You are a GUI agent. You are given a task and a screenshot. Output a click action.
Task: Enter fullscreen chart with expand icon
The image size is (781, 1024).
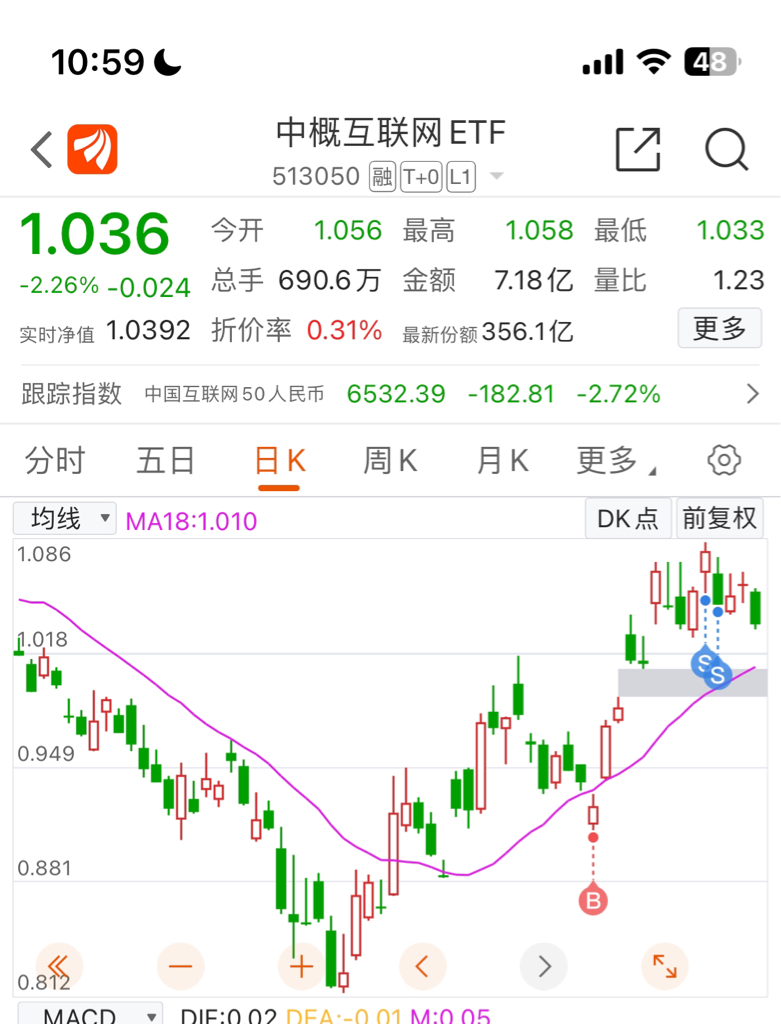pos(664,967)
